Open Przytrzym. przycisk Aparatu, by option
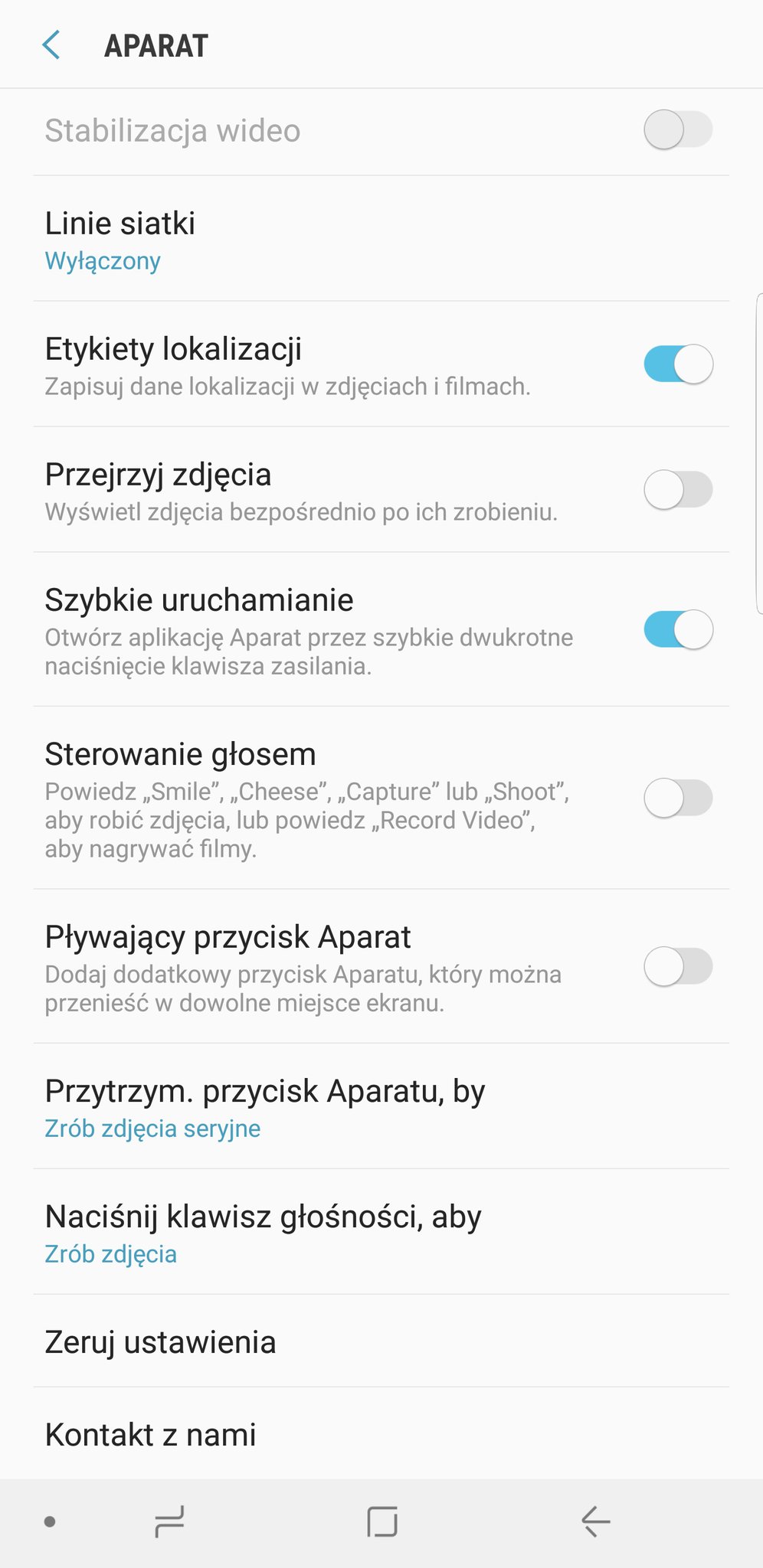Viewport: 763px width, 1568px height. click(381, 1106)
